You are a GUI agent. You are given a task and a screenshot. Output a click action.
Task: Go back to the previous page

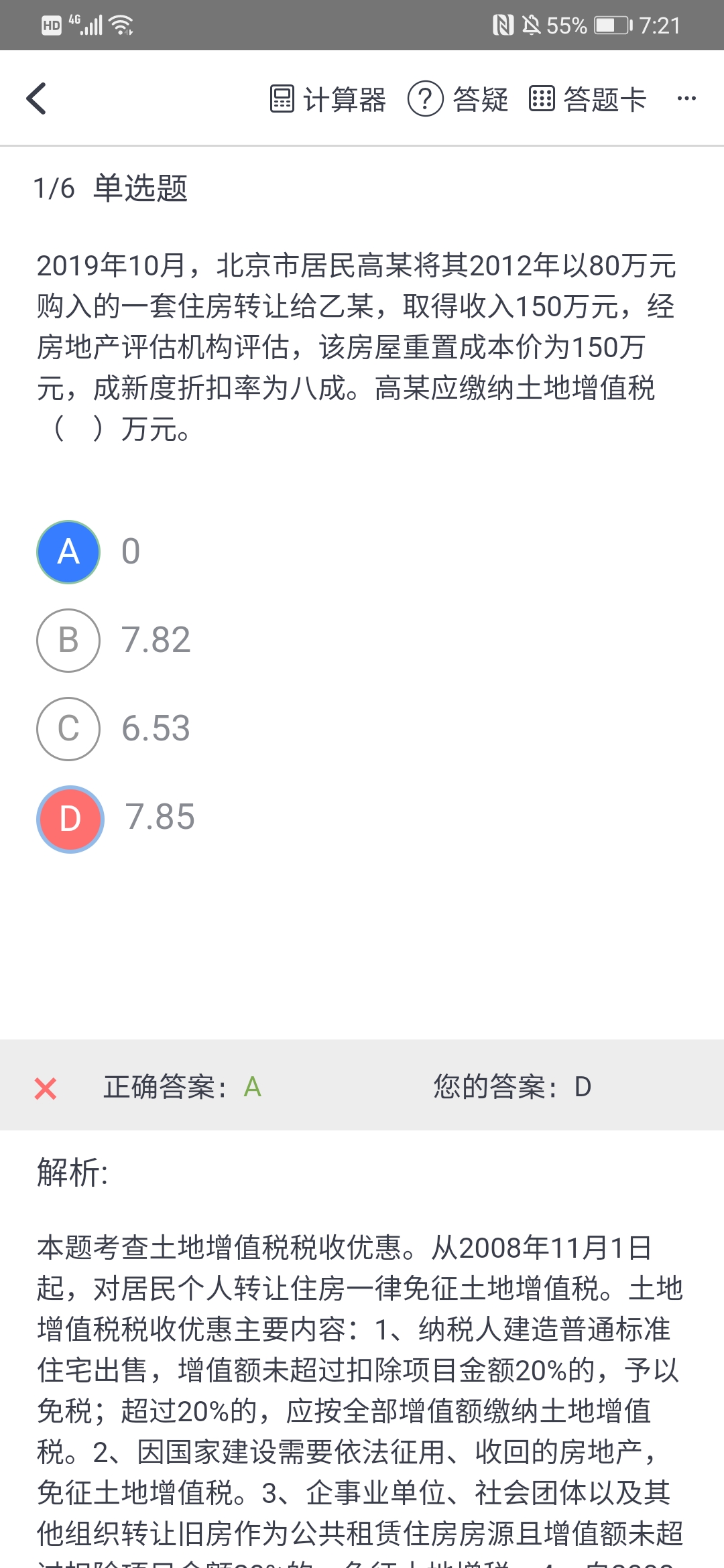(x=37, y=99)
